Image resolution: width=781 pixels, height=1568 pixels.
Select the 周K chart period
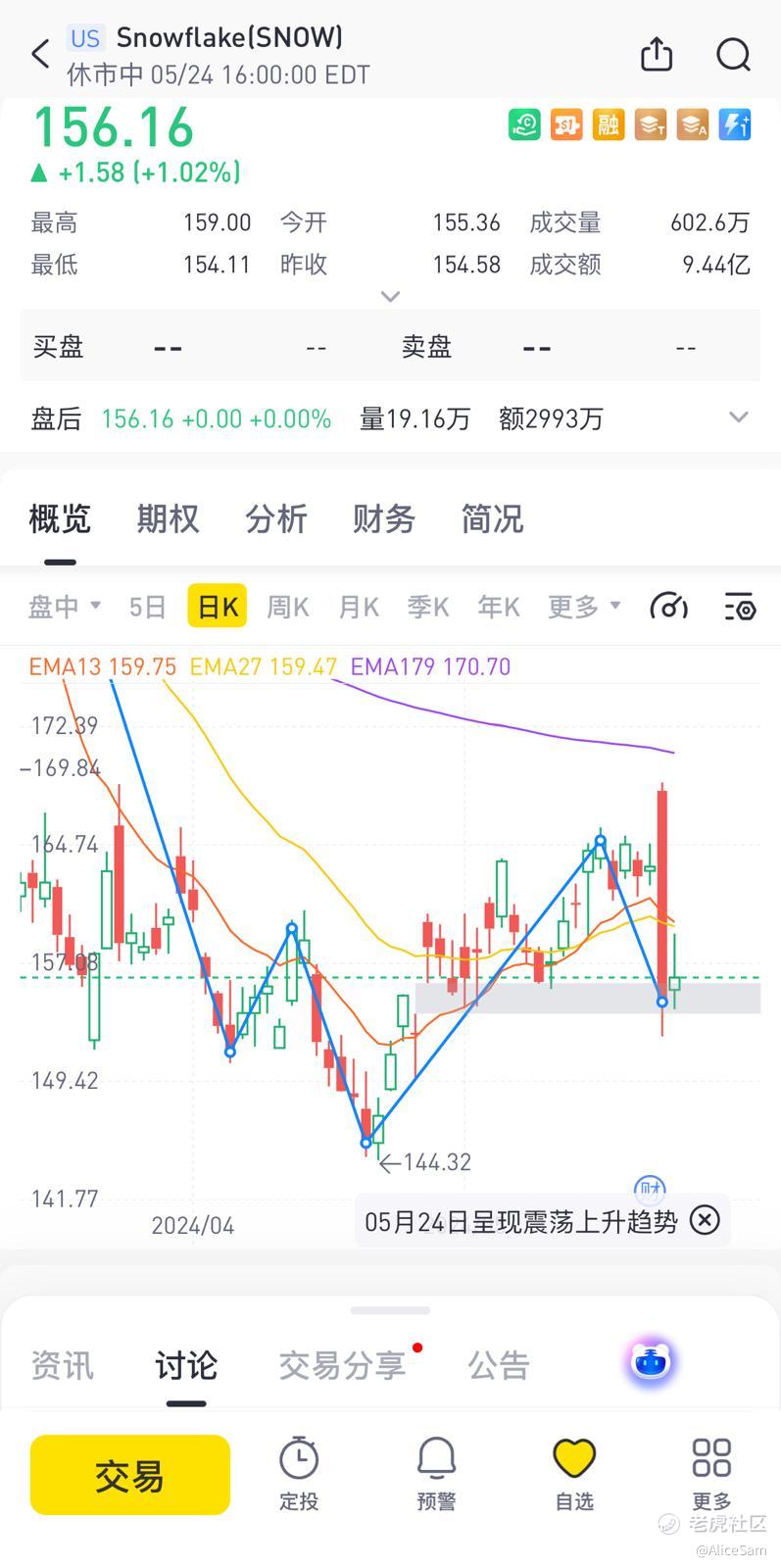pos(288,607)
